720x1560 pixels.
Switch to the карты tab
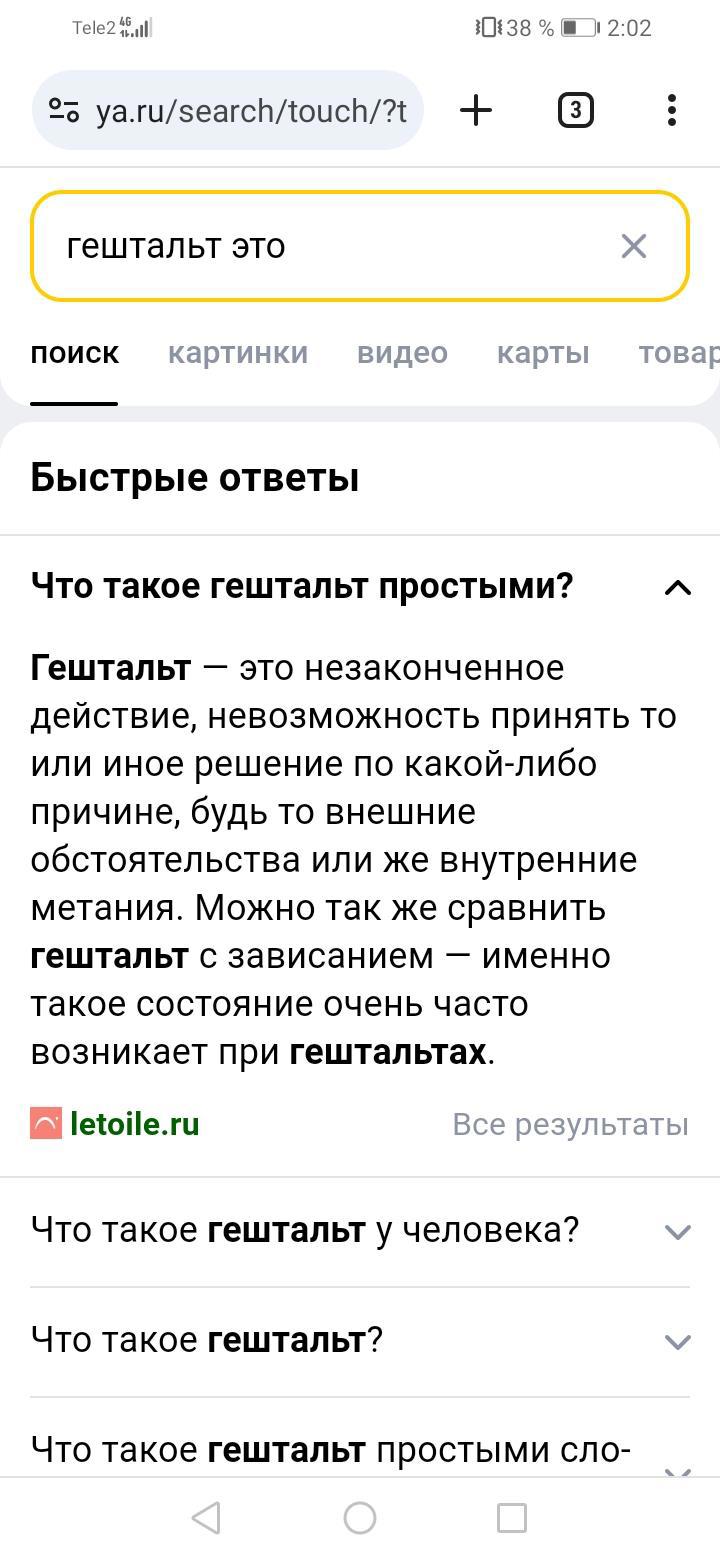[543, 353]
